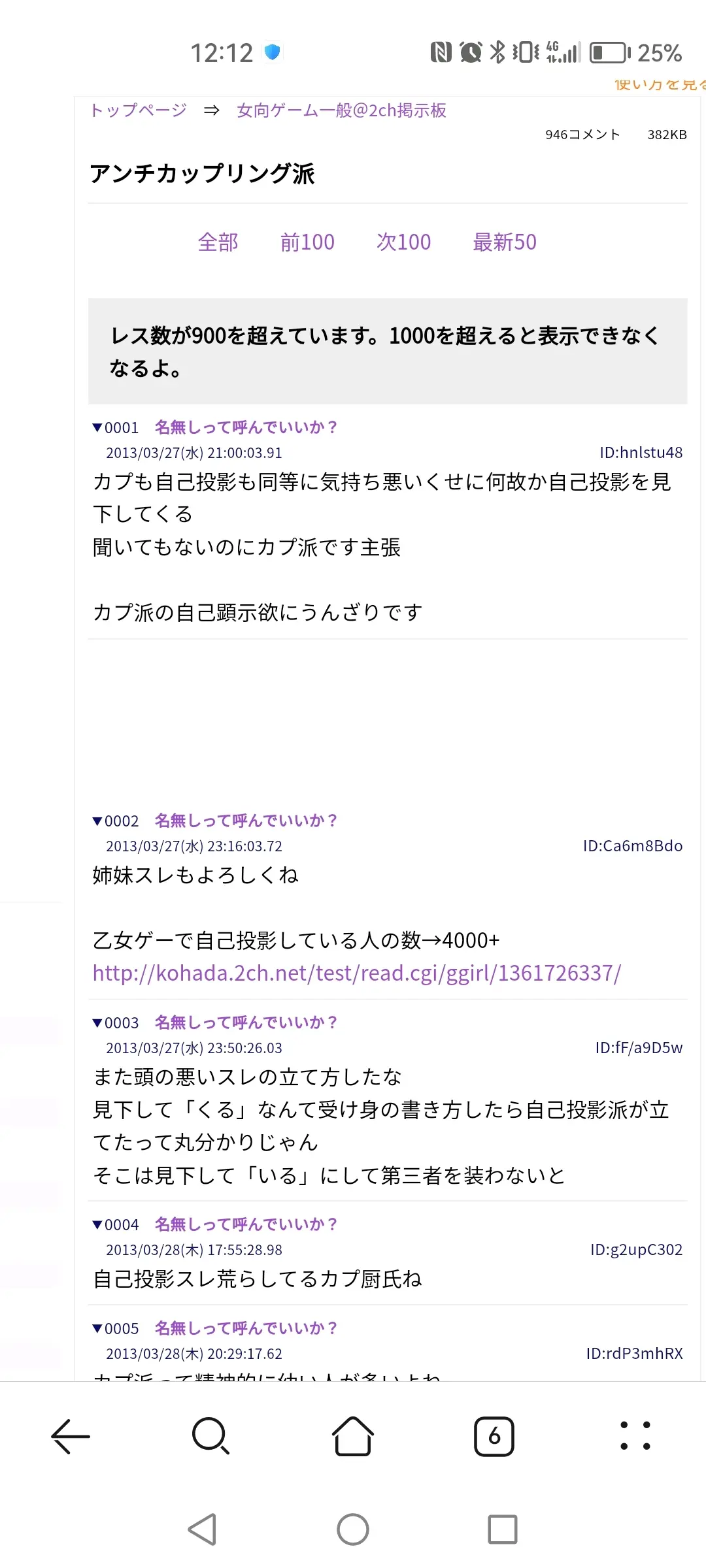This screenshot has height=1568, width=706.
Task: Go to 前100 posts
Action: [x=307, y=242]
